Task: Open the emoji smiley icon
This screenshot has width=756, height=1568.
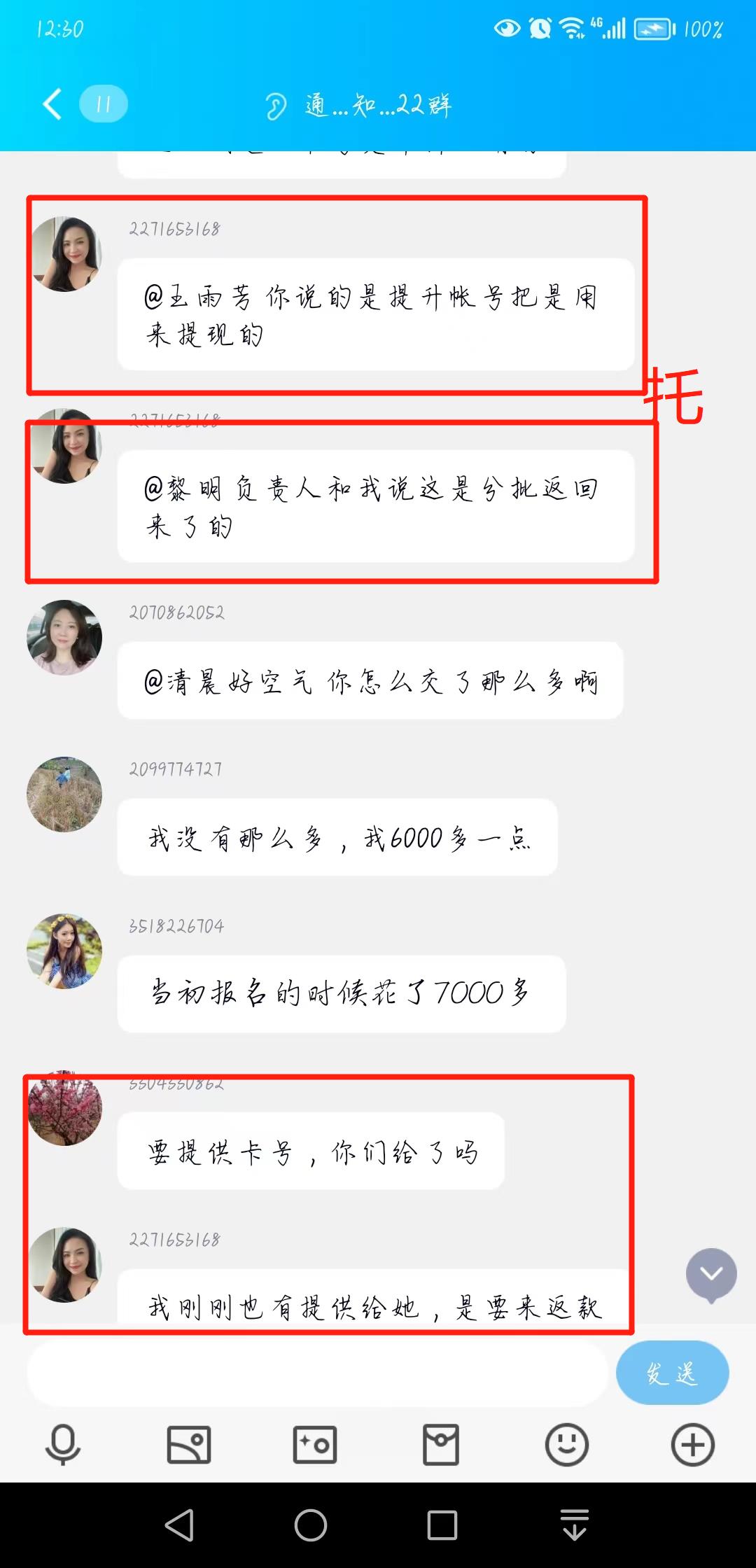Action: point(566,1443)
